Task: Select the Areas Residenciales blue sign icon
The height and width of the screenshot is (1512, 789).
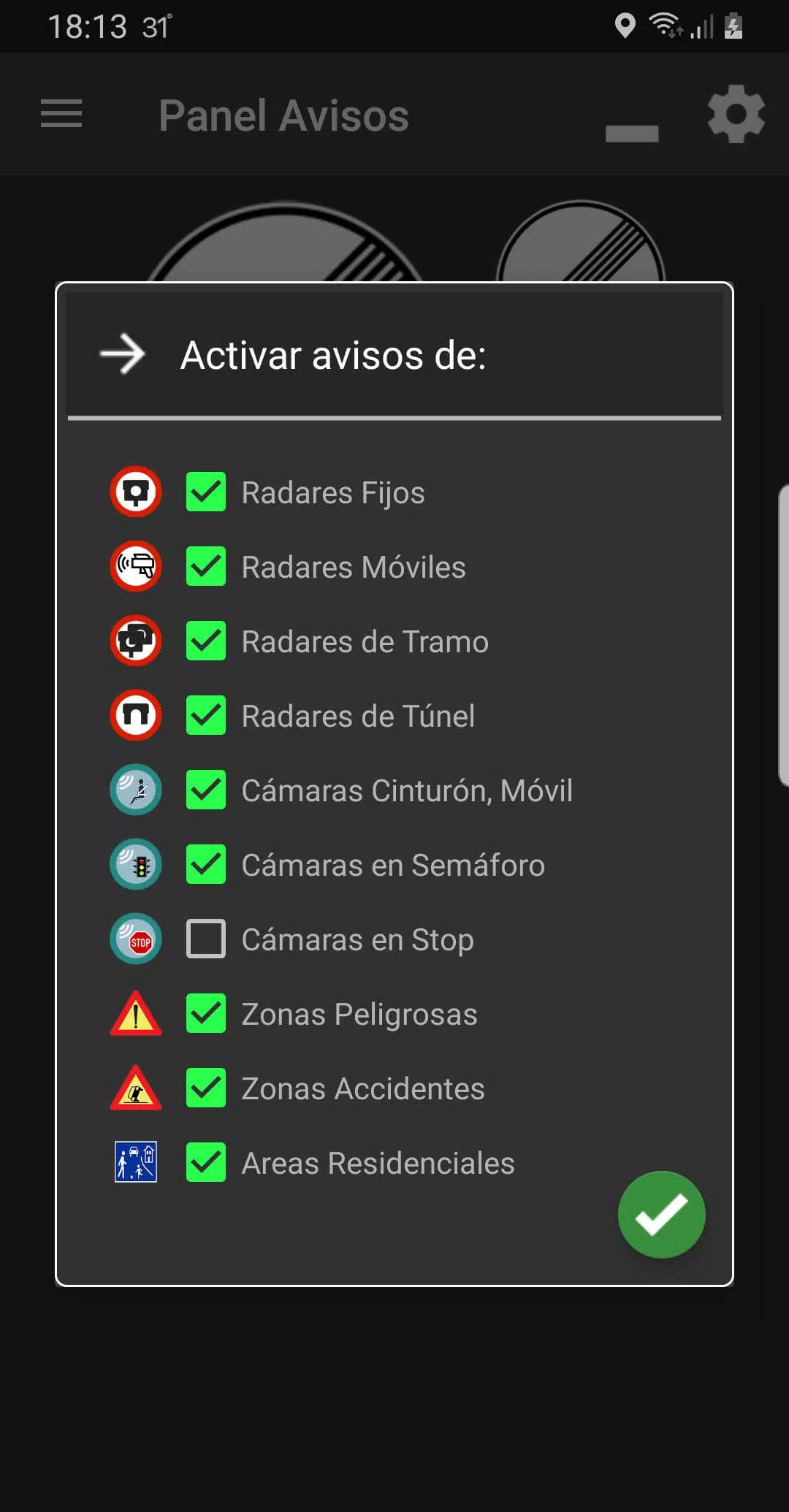Action: [x=135, y=1164]
